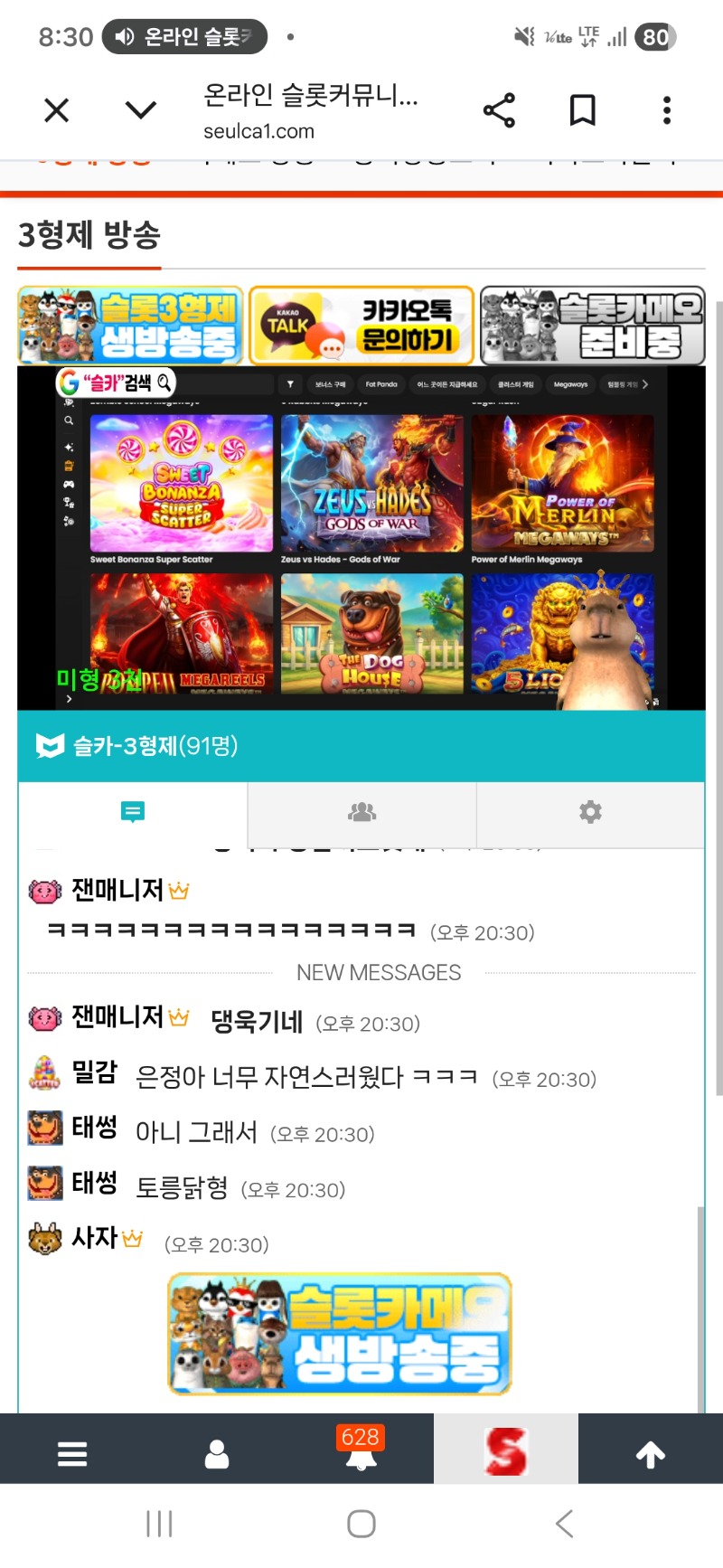
Task: Open the chat settings gear tab
Action: (x=590, y=812)
